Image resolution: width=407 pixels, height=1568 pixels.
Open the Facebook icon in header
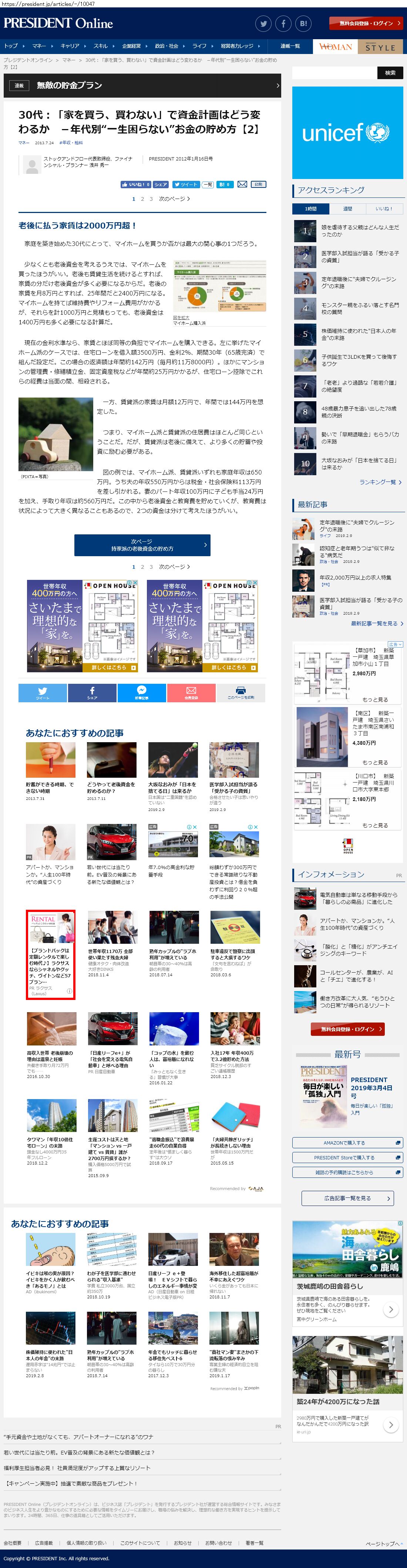click(283, 24)
